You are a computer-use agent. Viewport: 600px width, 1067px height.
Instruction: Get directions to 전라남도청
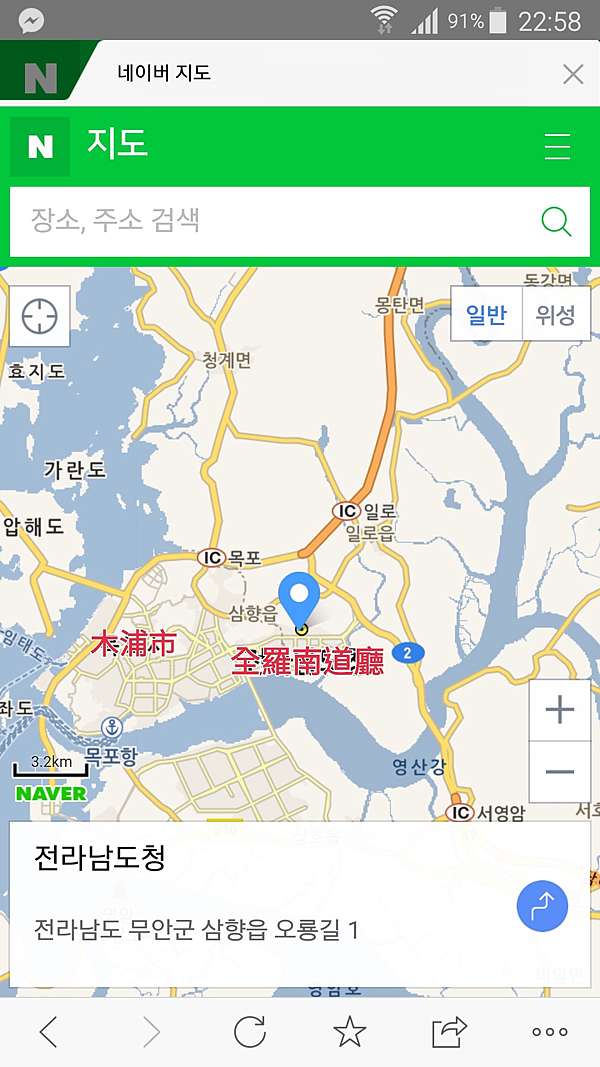pyautogui.click(x=542, y=907)
